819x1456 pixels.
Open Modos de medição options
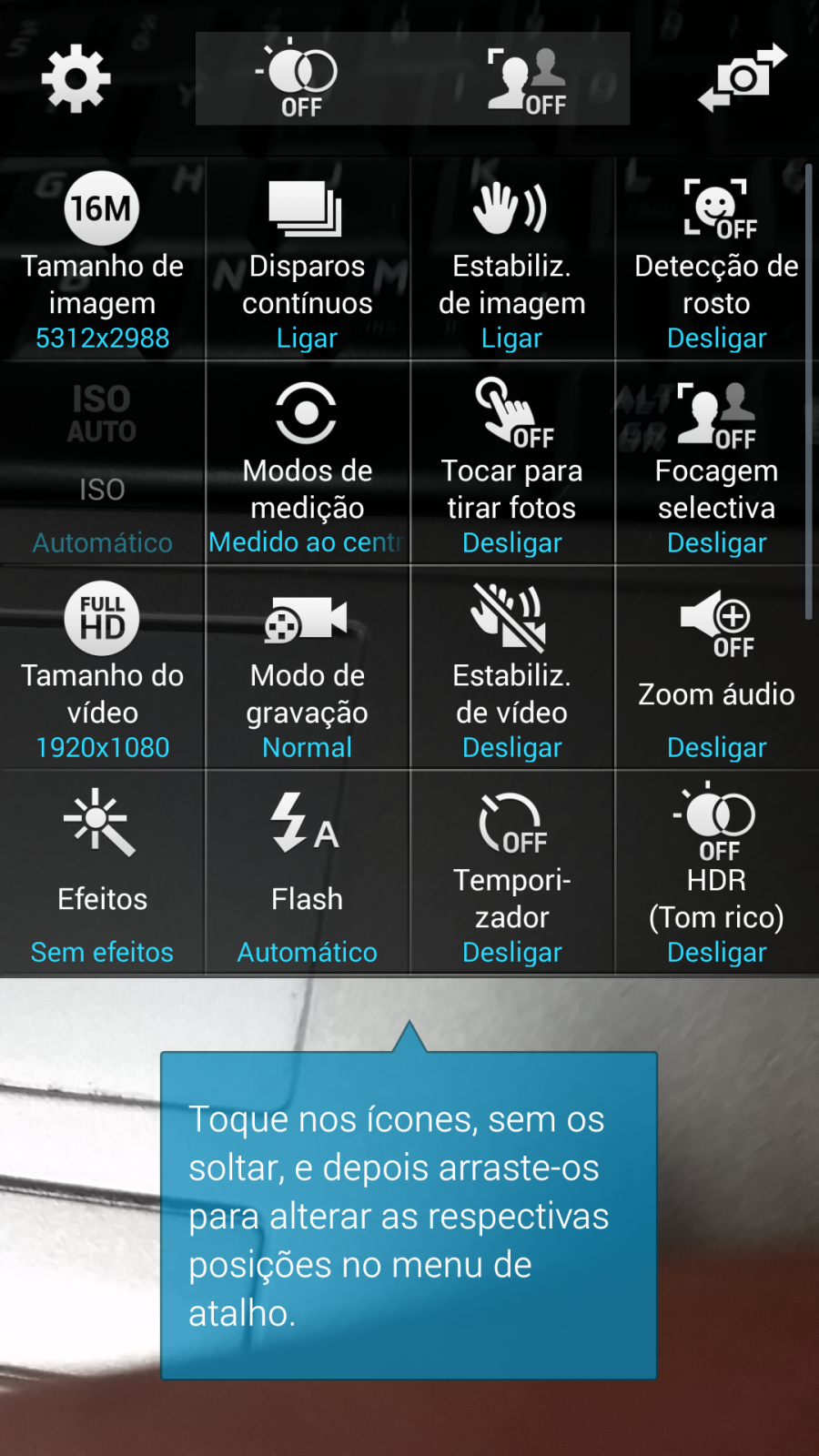[x=308, y=464]
